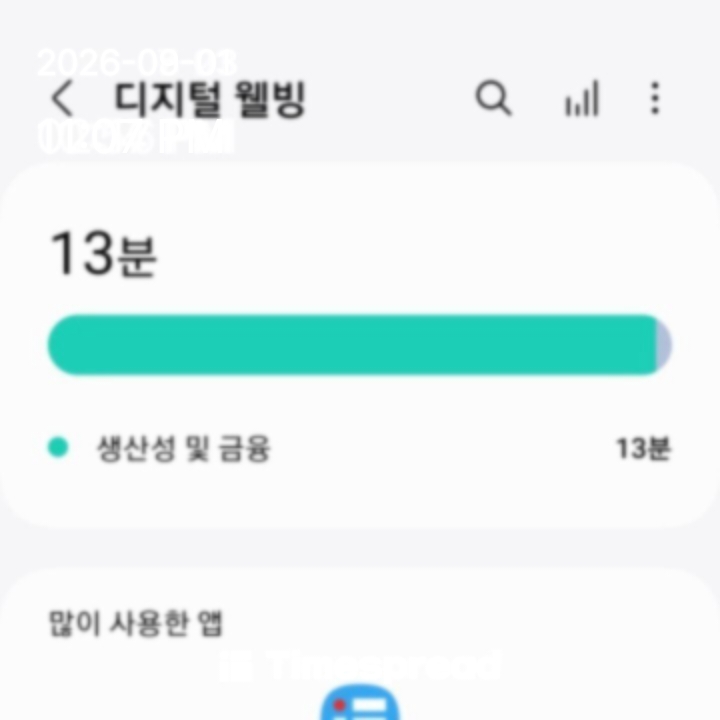Go back from 디지털 웰빙
This screenshot has width=720, height=720.
pyautogui.click(x=63, y=98)
